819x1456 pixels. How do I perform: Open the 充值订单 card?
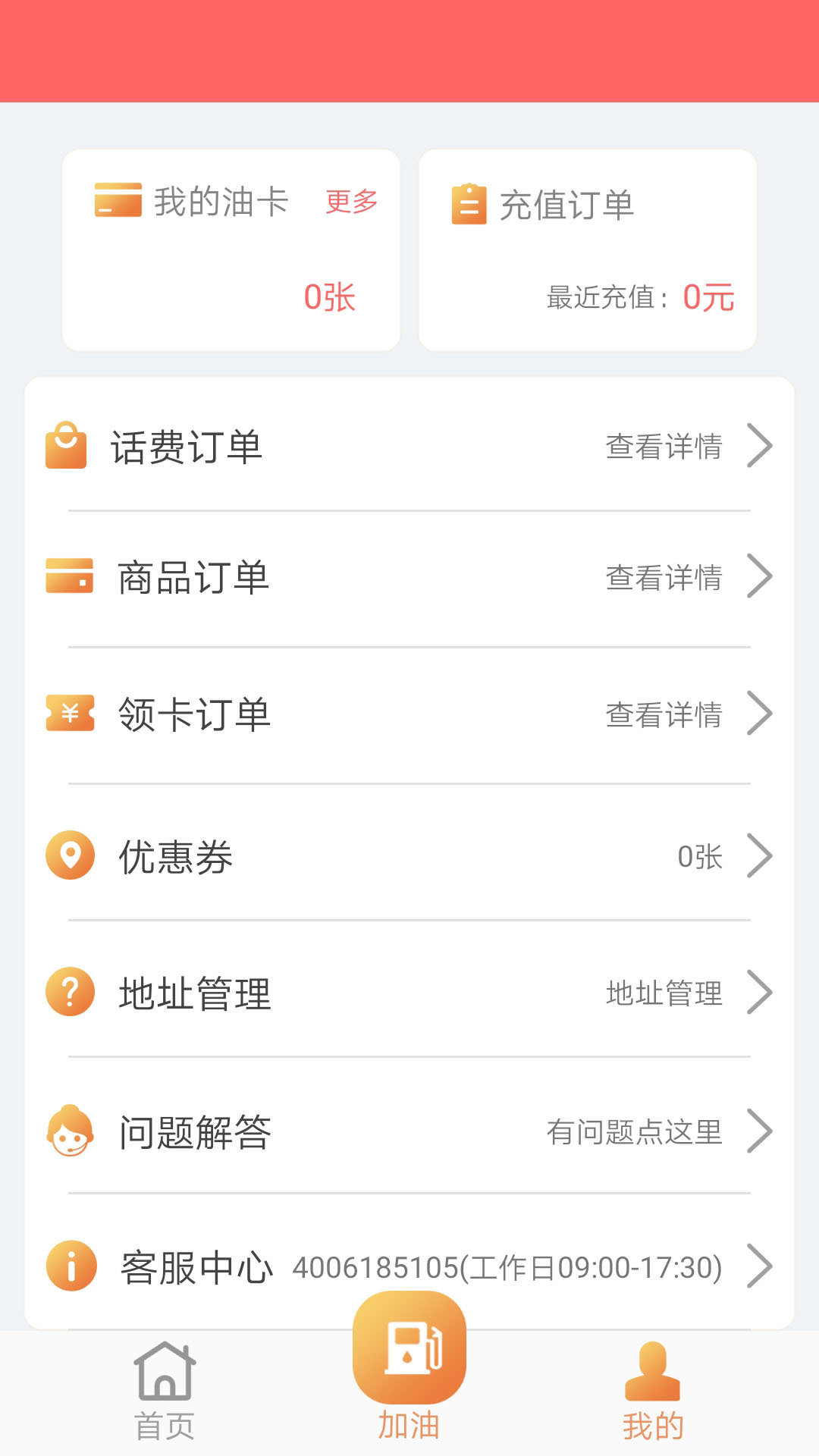click(x=587, y=249)
